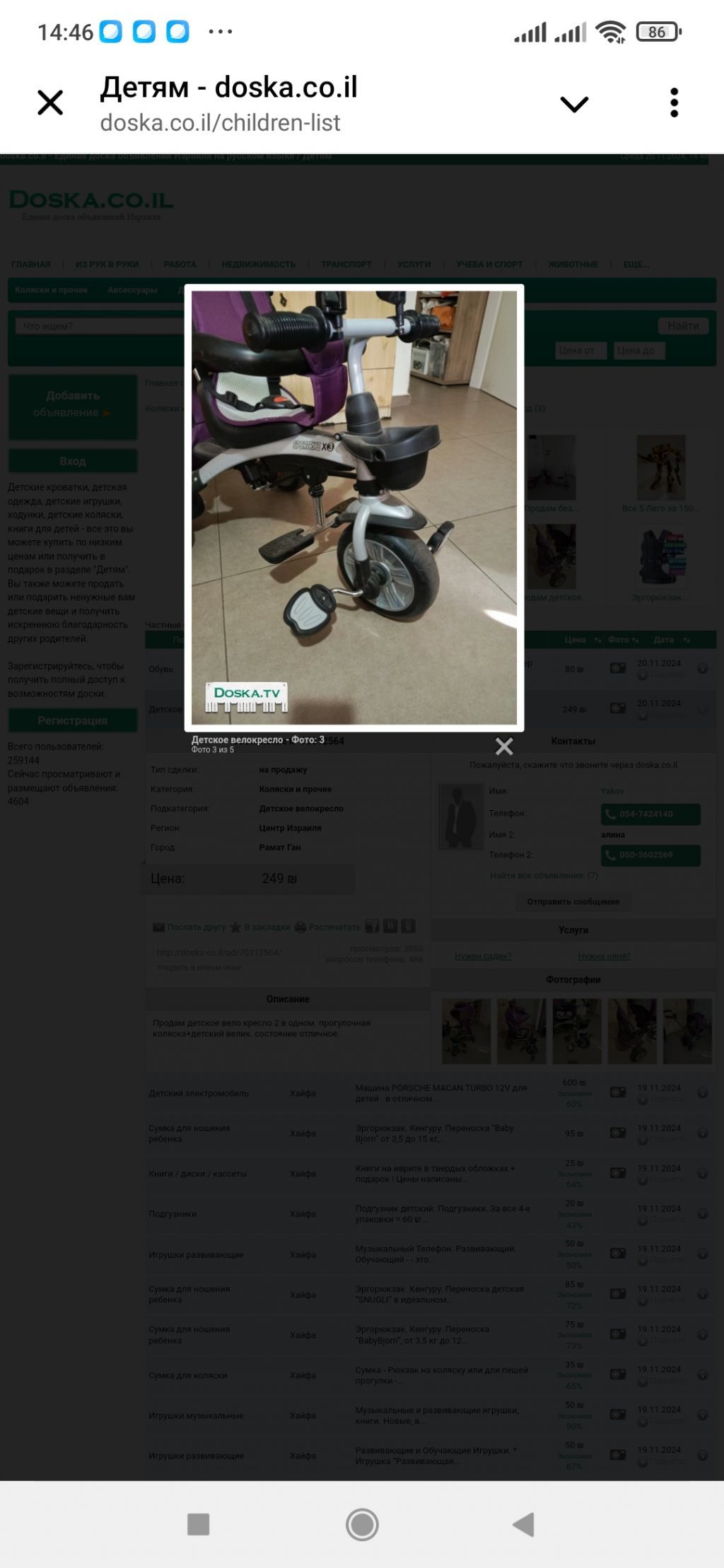
Task: Open Вход login button
Action: [x=73, y=461]
